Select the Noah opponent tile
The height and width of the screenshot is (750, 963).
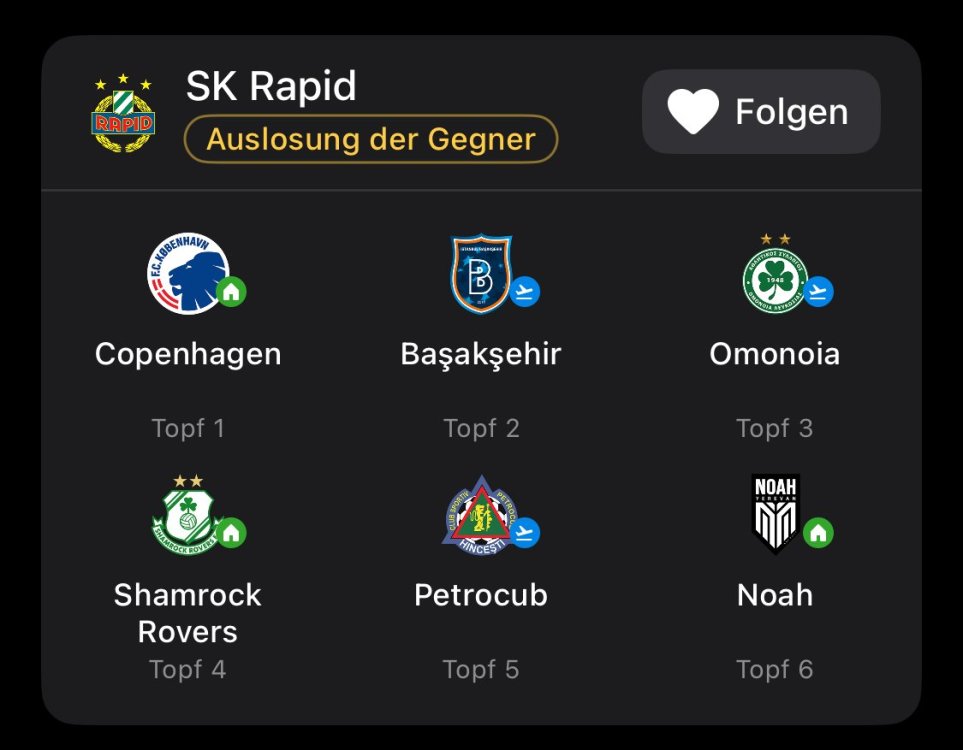775,570
